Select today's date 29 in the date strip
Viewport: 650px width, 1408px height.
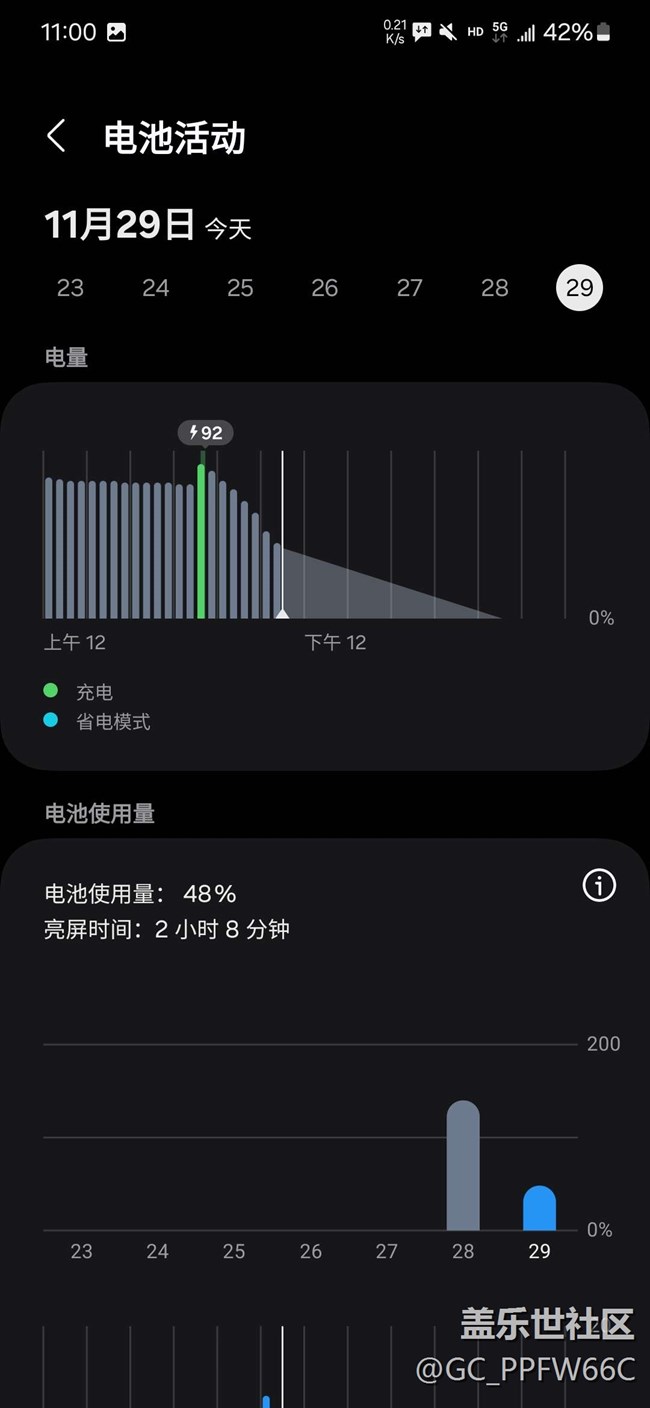click(580, 288)
